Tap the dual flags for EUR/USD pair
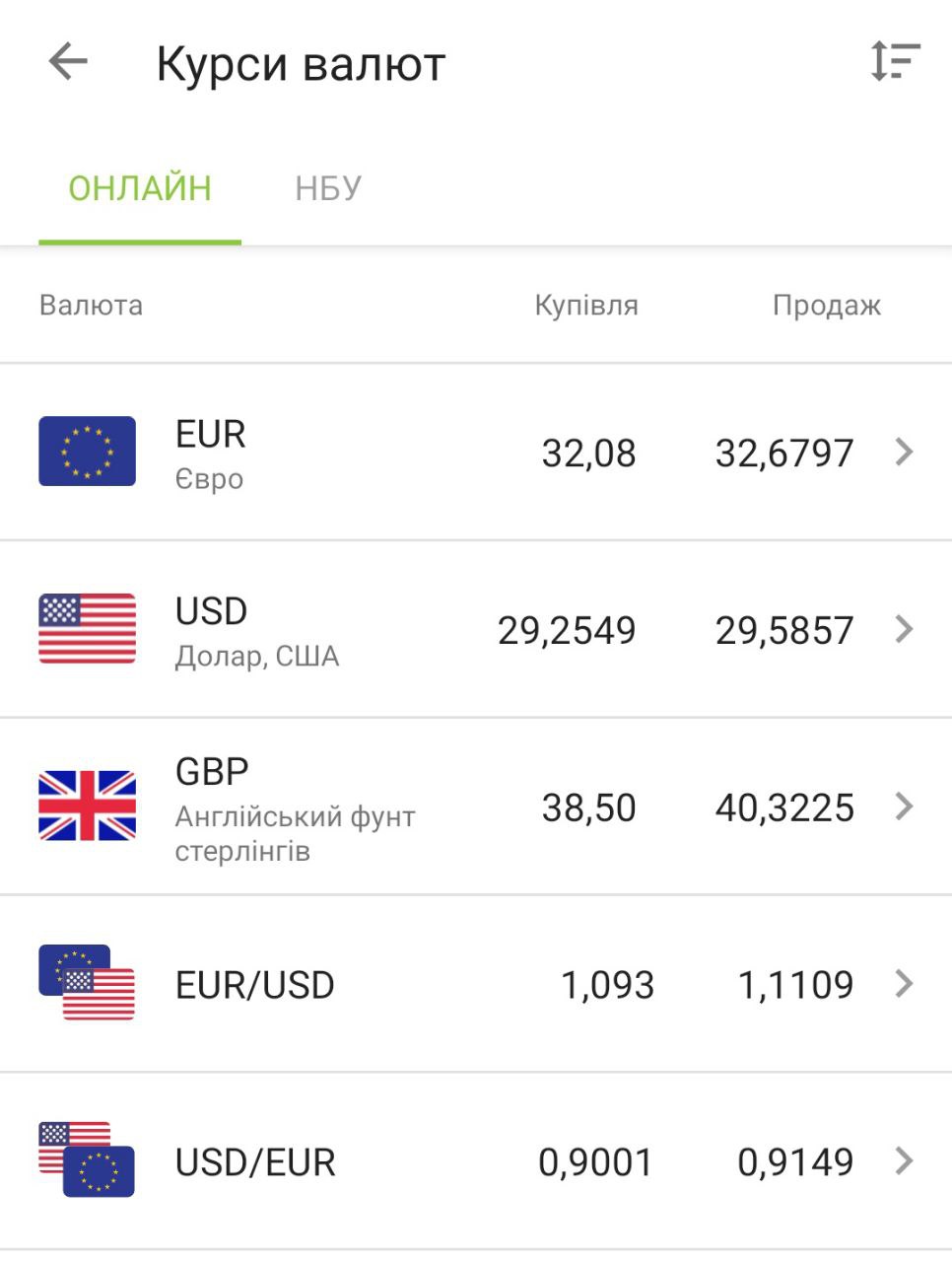Screen dimensions: 952x1262 (87, 984)
